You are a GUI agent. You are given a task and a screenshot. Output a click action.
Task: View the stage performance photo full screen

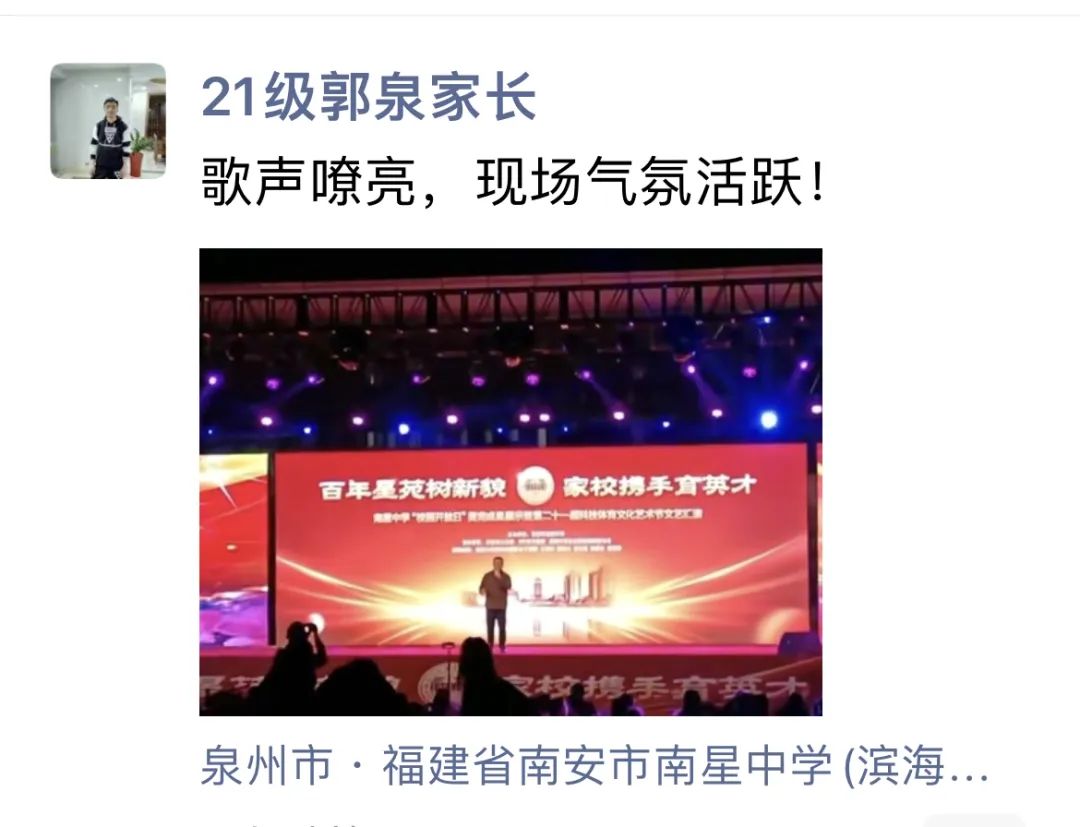pos(510,482)
